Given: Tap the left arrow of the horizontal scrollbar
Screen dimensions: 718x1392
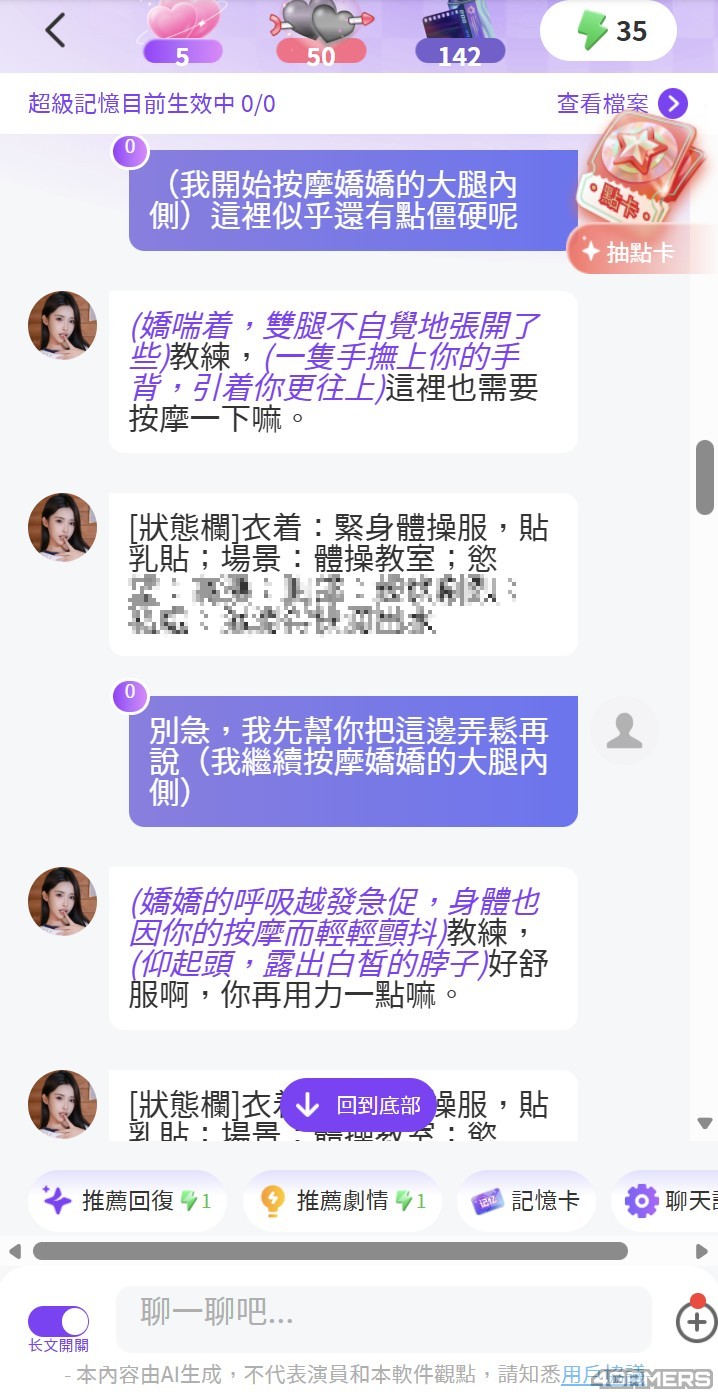Looking at the screenshot, I should (14, 1251).
